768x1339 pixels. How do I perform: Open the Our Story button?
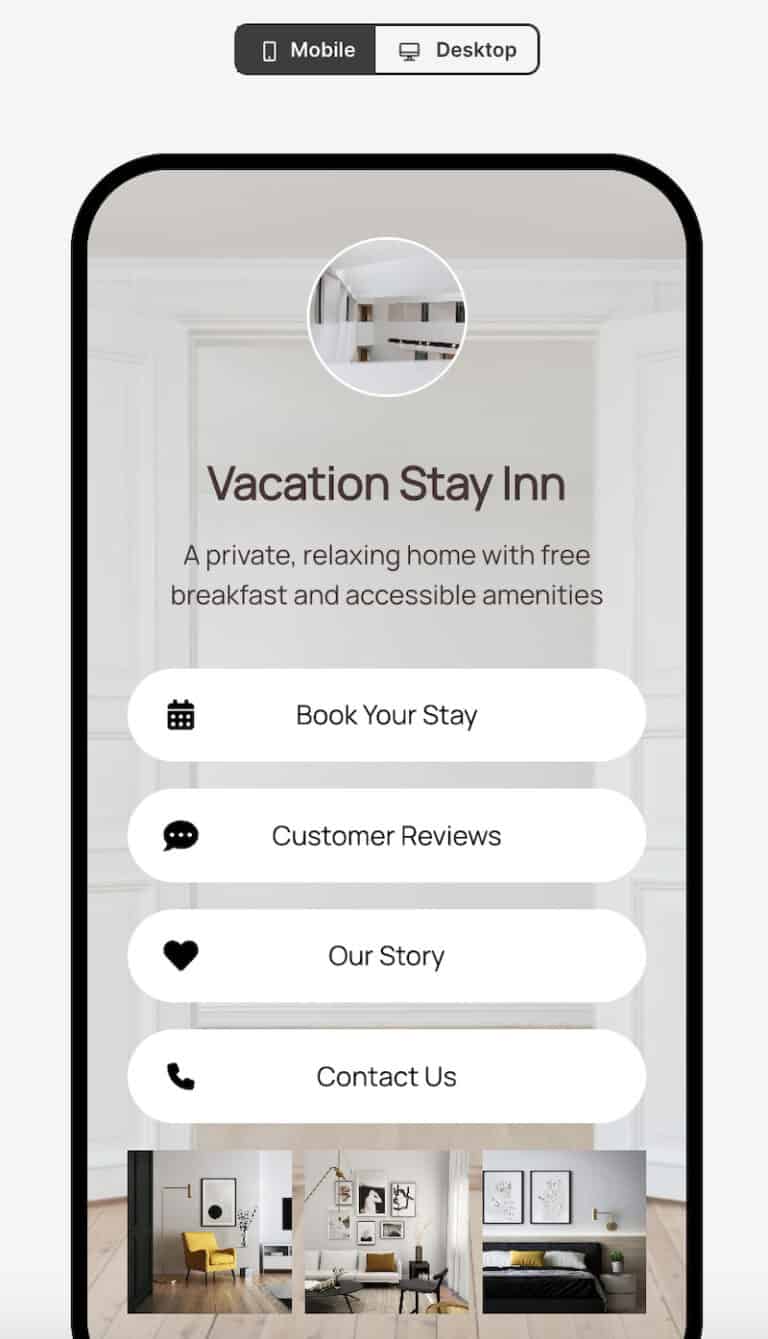tap(386, 956)
